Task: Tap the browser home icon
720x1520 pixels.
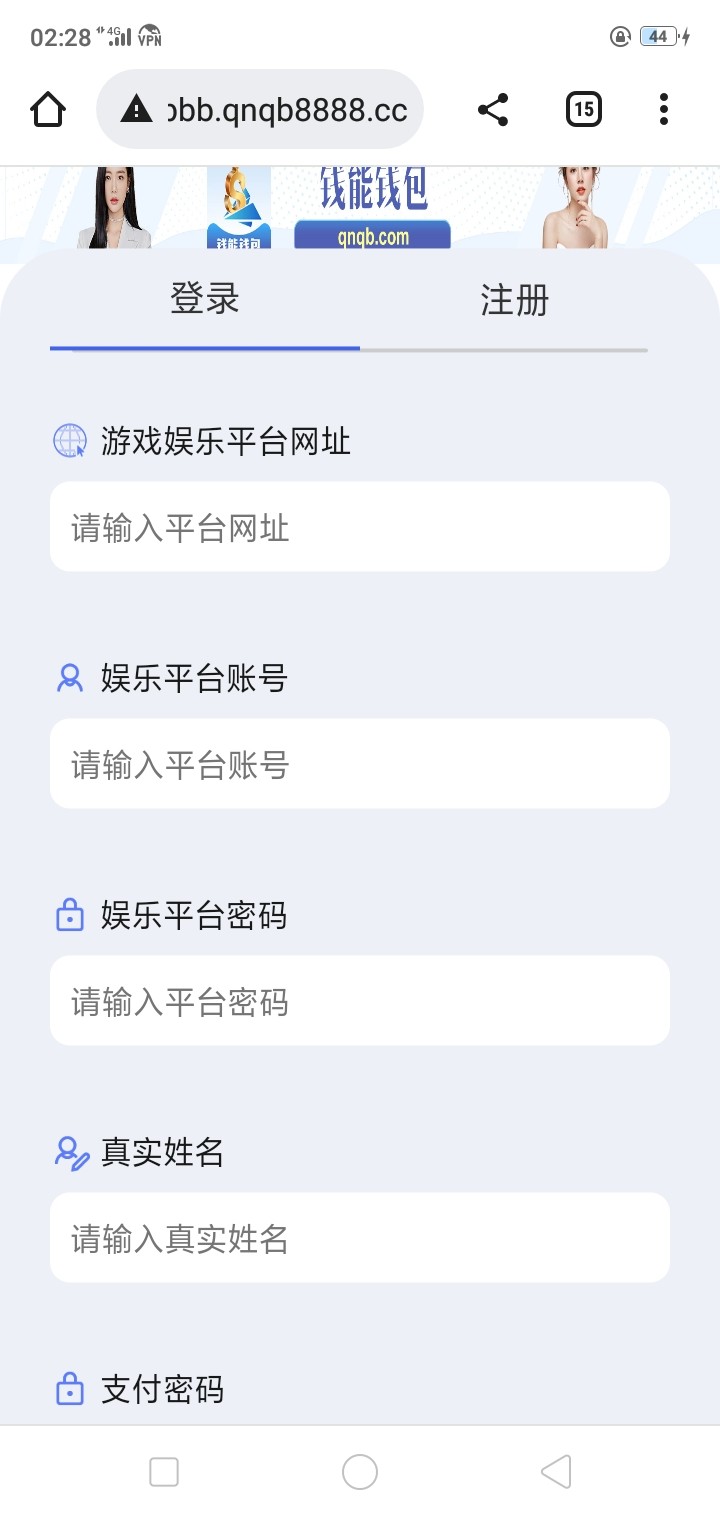Action: click(x=48, y=109)
